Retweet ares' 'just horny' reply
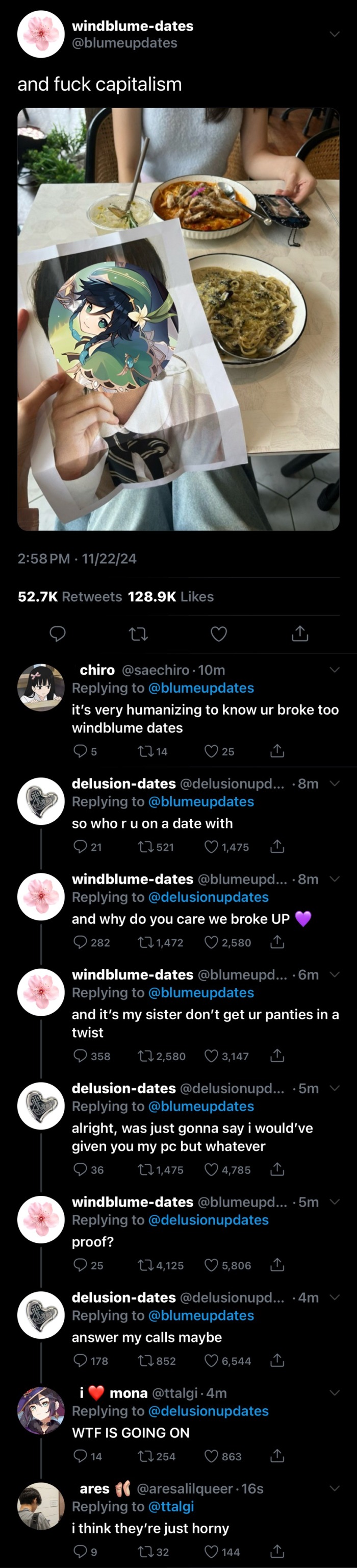 (145, 1552)
